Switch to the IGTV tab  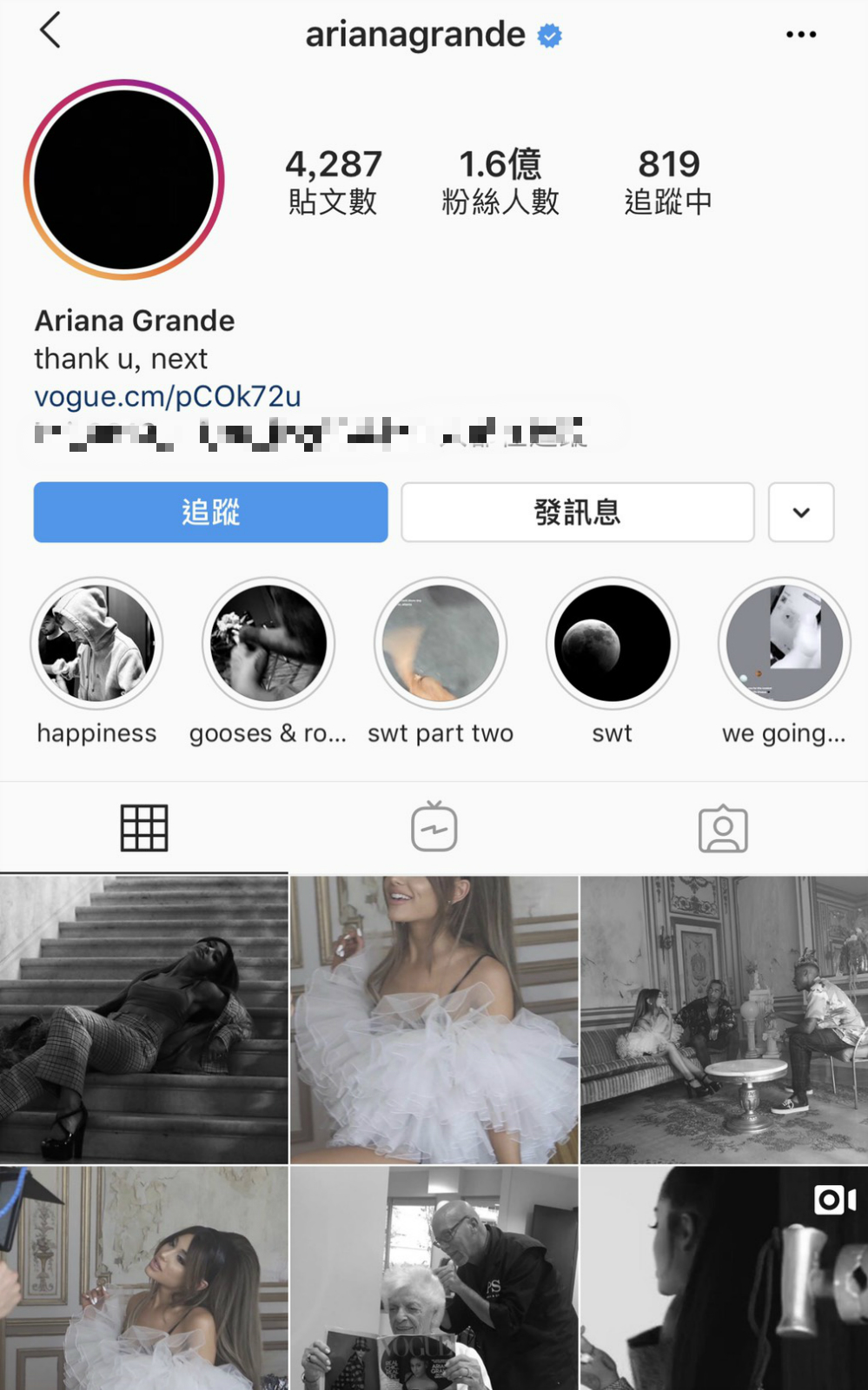434,828
